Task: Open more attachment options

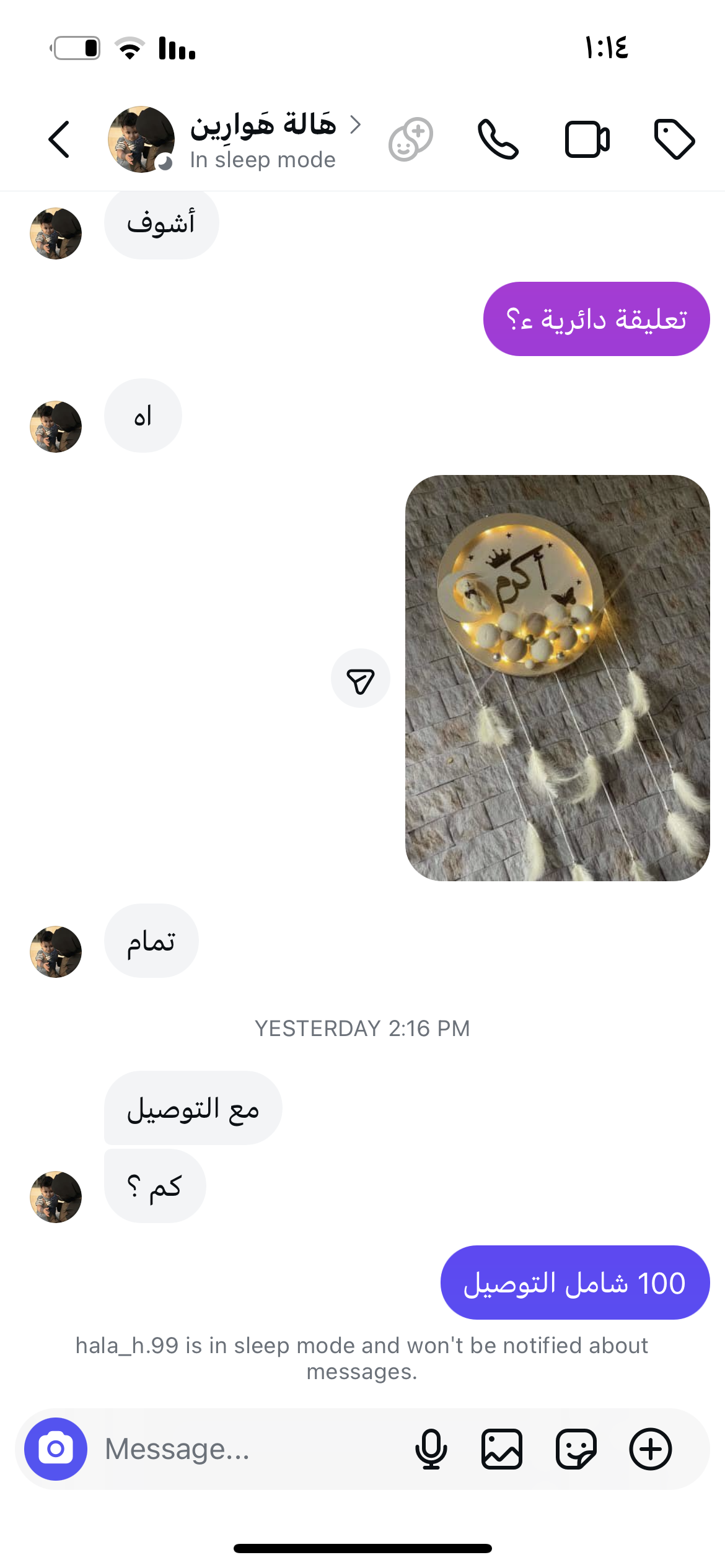Action: tap(650, 1448)
